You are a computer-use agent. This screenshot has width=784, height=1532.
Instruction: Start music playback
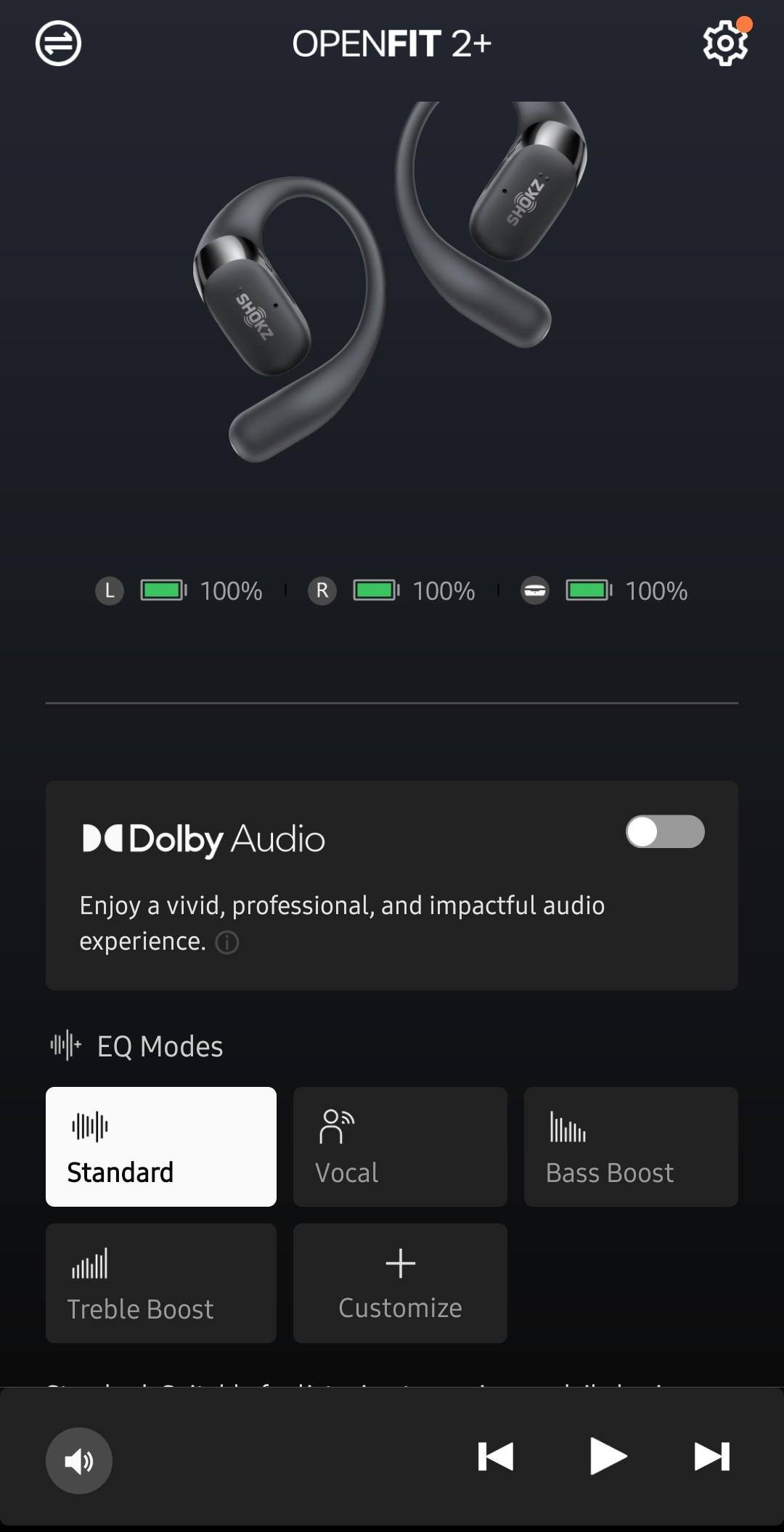coord(608,1456)
